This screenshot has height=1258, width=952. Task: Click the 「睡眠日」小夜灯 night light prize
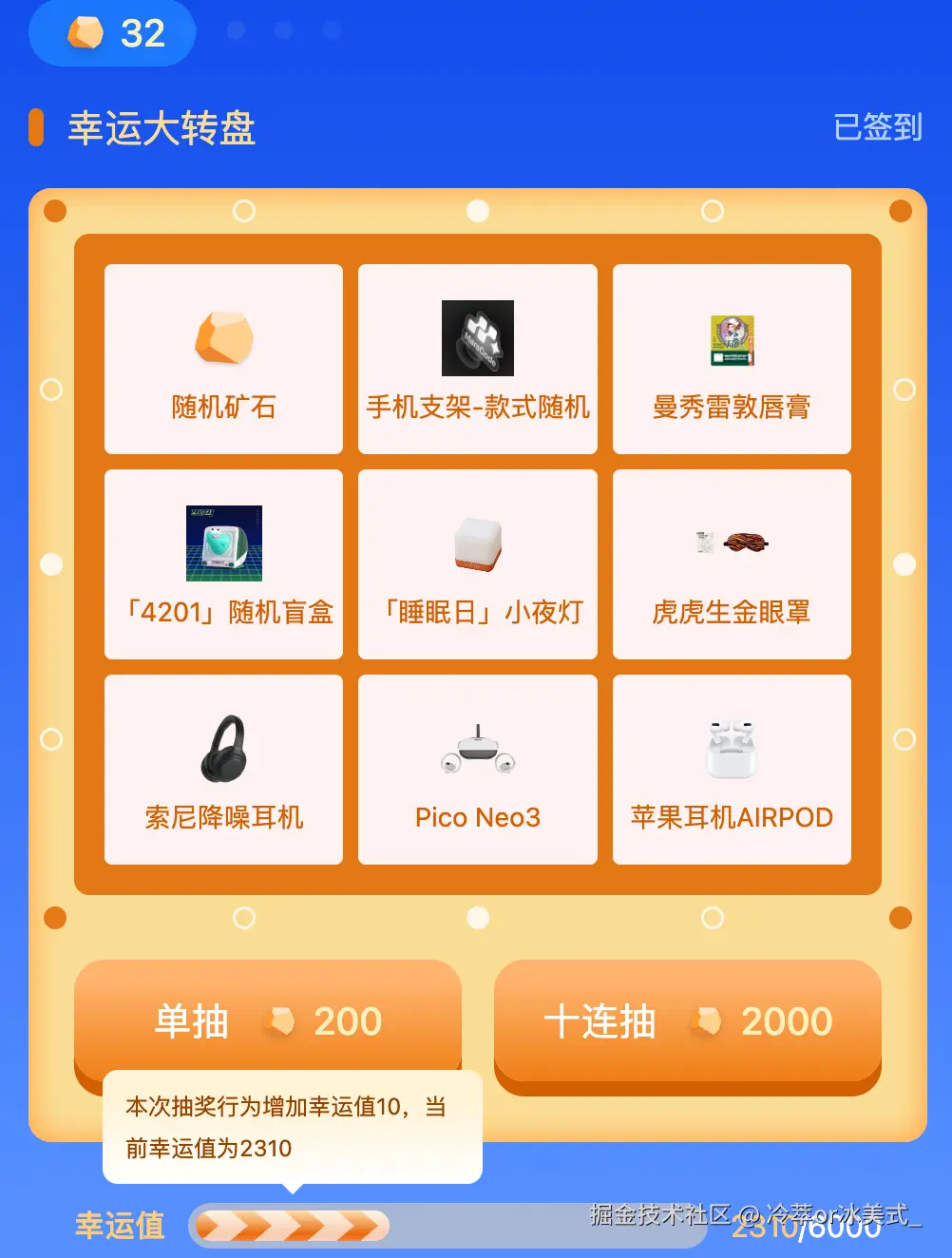[477, 563]
